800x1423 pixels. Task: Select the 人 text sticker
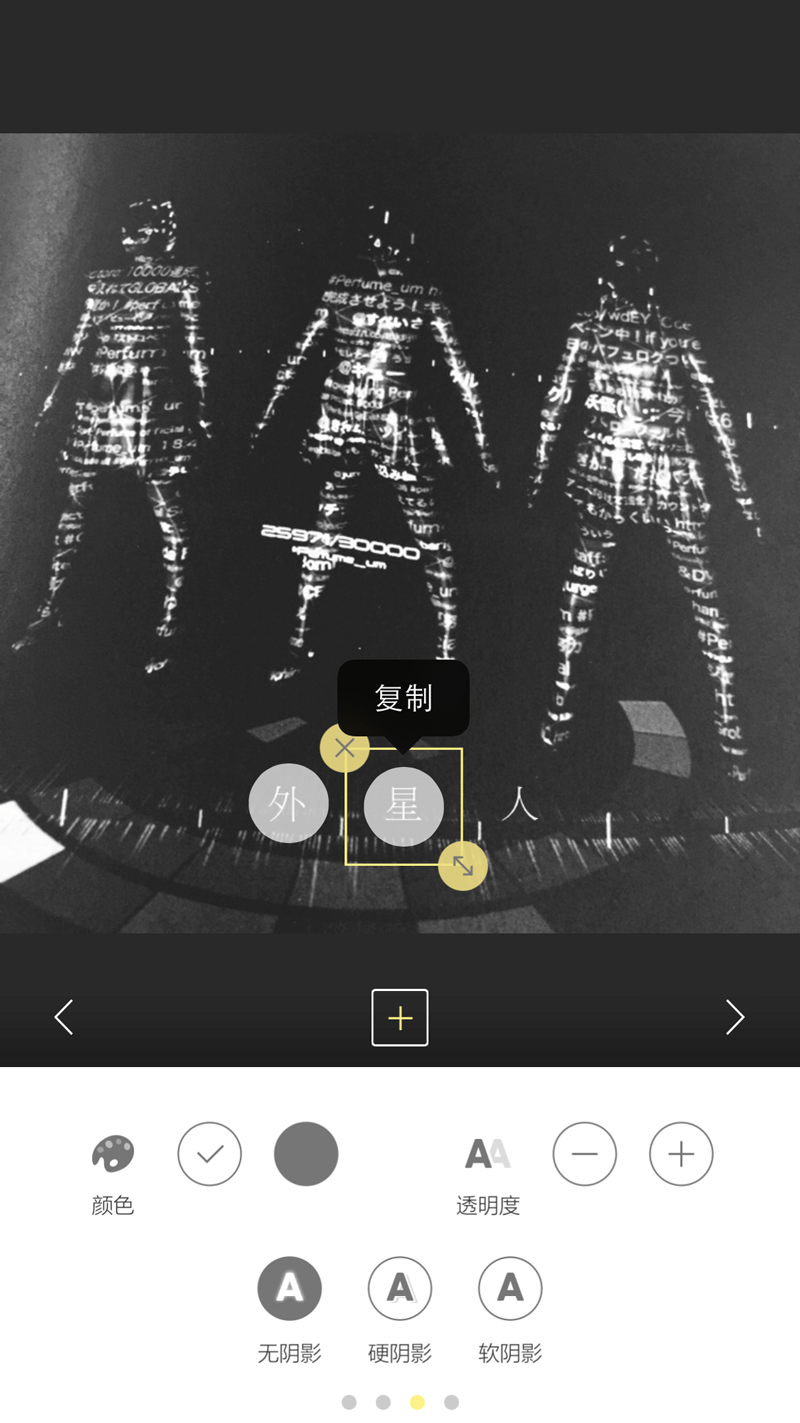[519, 804]
